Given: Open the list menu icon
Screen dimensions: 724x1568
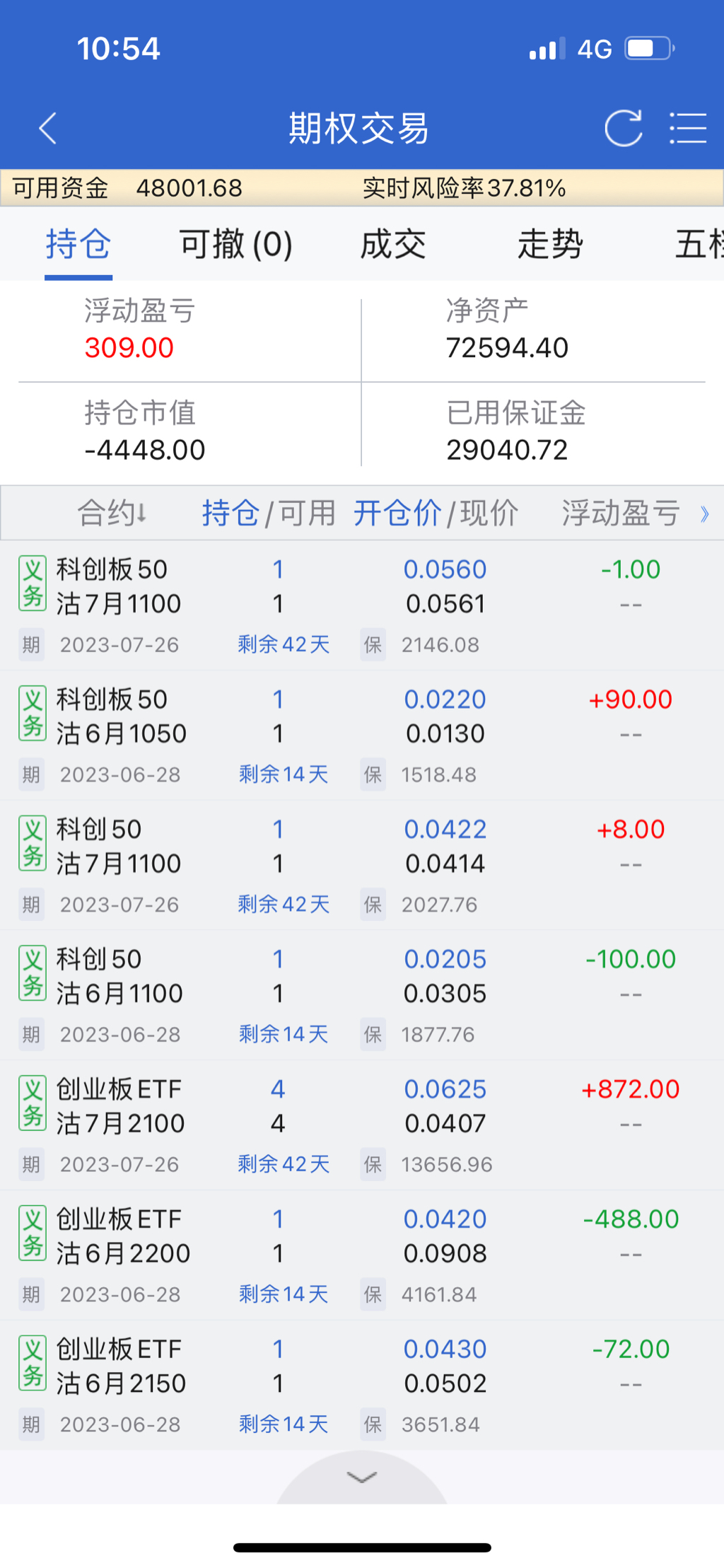Looking at the screenshot, I should tap(688, 128).
